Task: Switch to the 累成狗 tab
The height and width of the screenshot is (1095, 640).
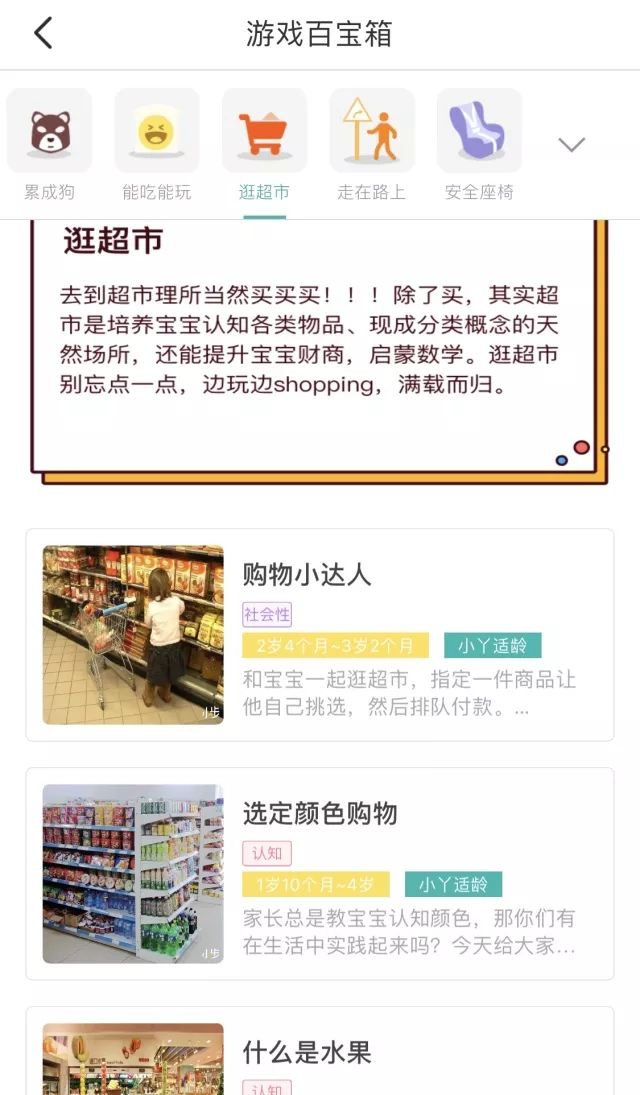Action: [x=49, y=145]
